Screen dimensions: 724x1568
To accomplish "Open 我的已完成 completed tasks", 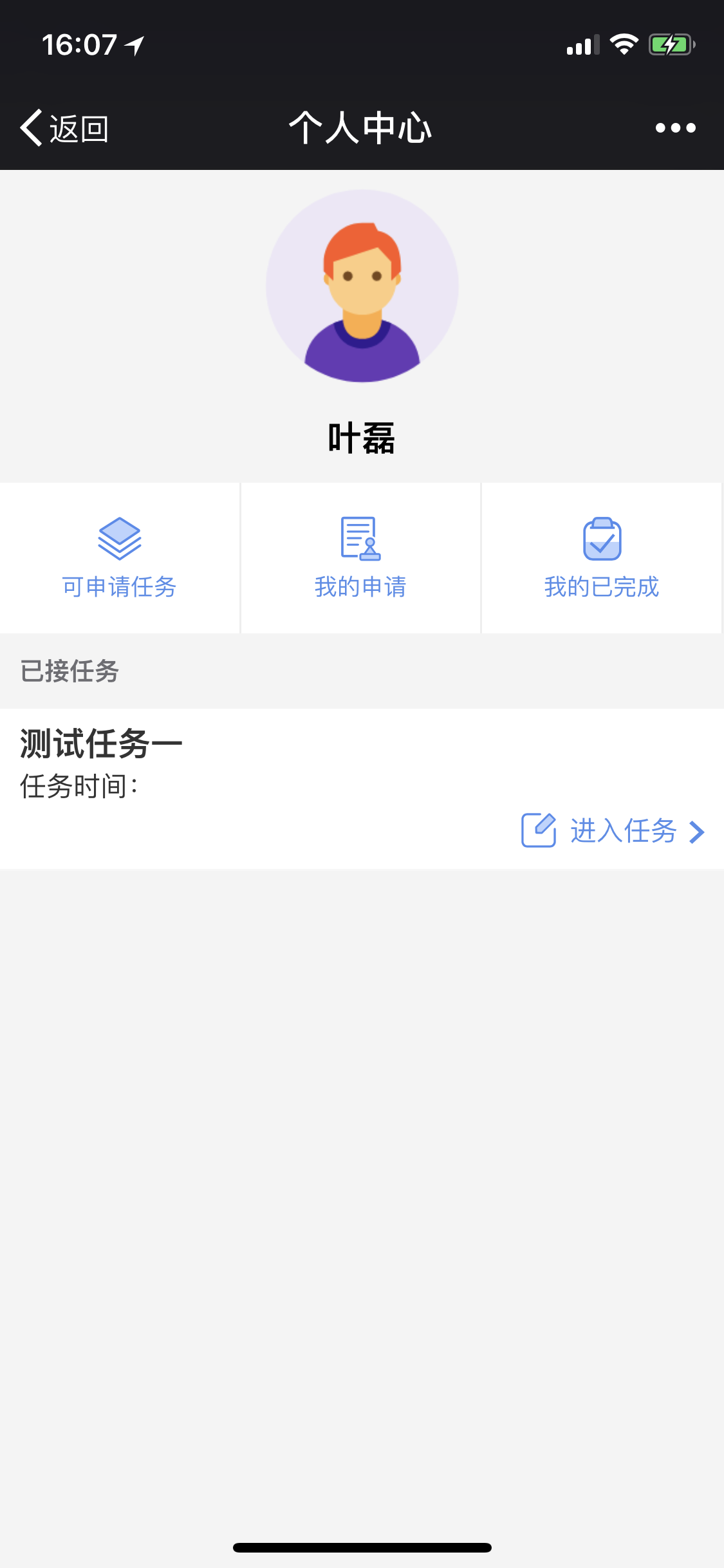I will (x=602, y=558).
